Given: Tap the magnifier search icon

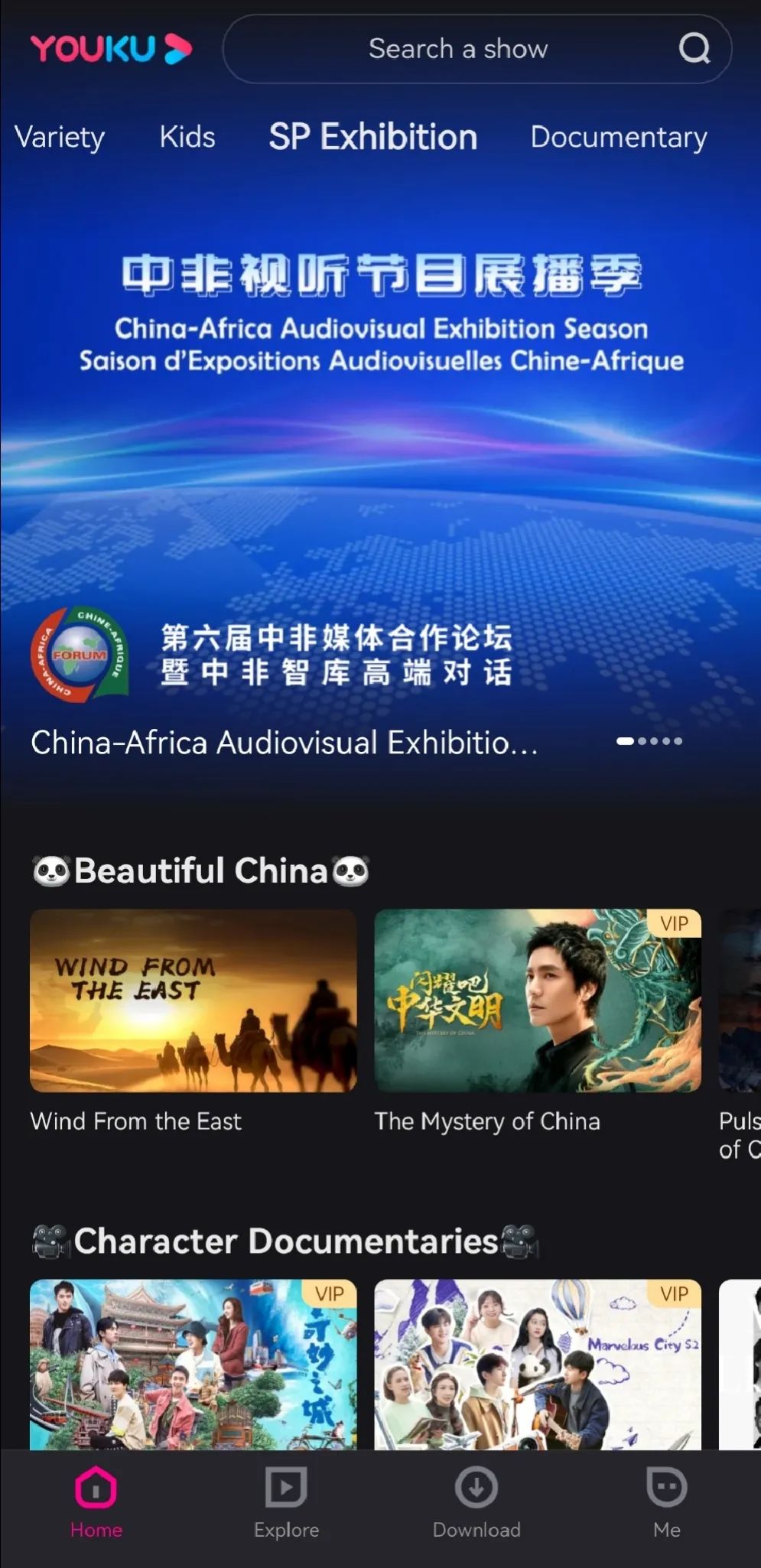Looking at the screenshot, I should coord(694,49).
